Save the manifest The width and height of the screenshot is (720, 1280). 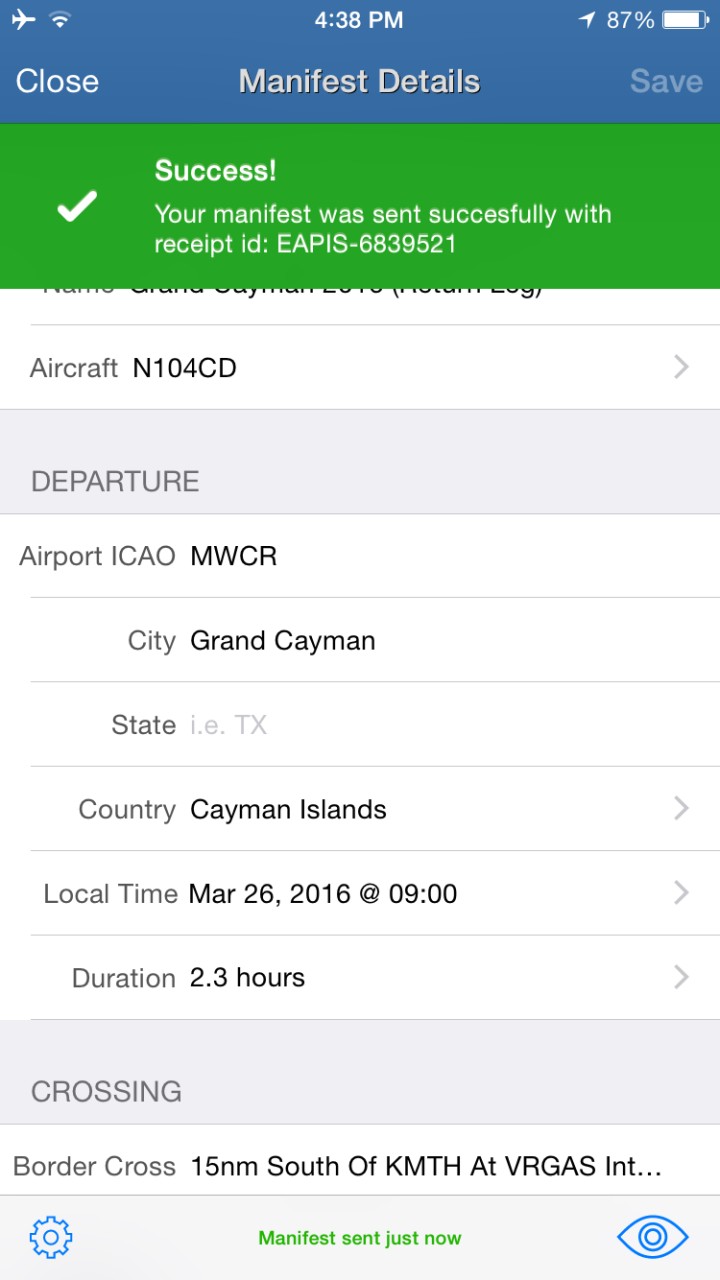666,82
